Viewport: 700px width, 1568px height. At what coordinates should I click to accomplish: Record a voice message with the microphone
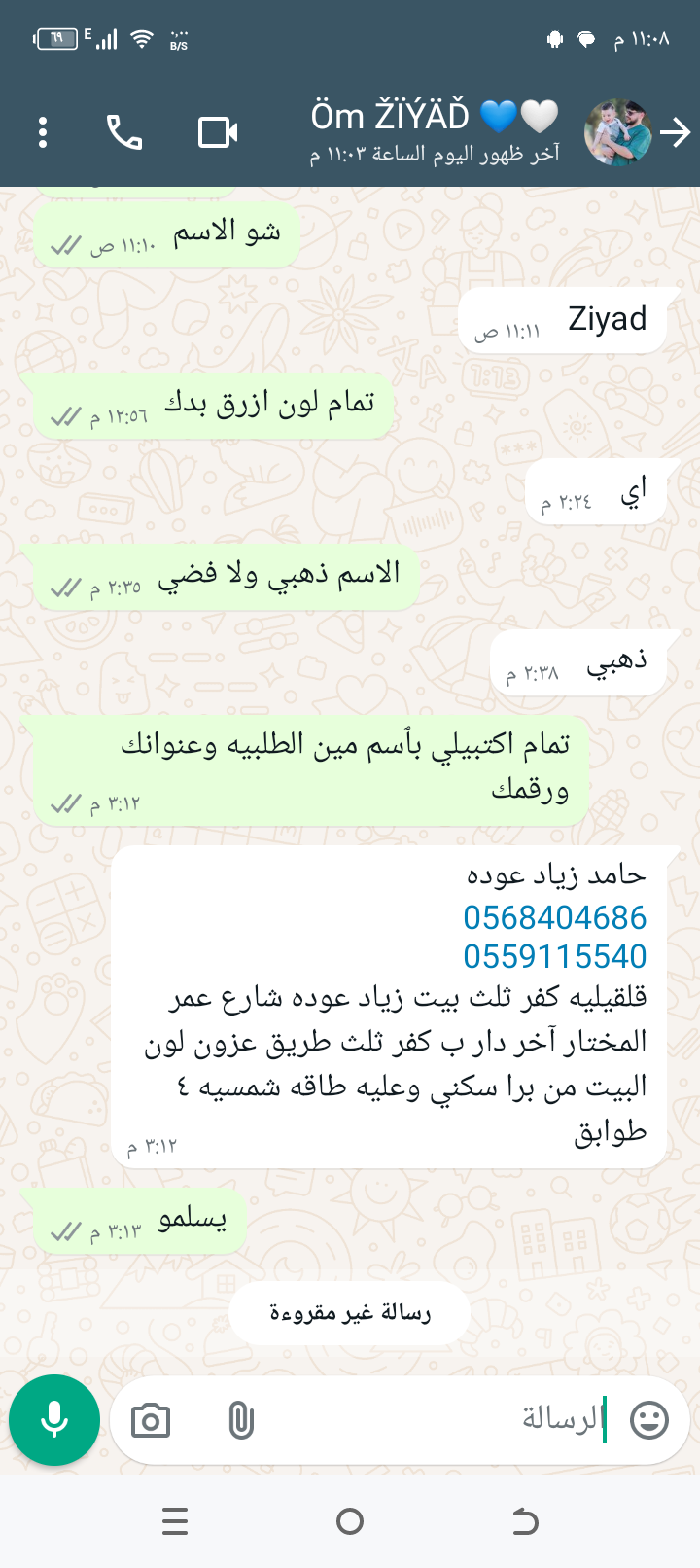(54, 1420)
